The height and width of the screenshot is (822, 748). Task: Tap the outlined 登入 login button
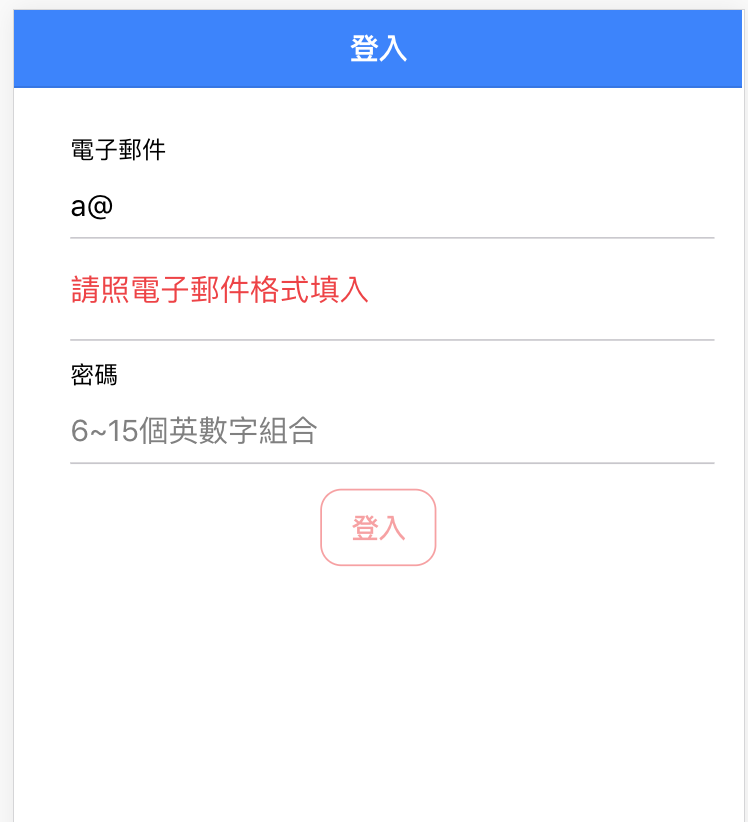[x=378, y=528]
